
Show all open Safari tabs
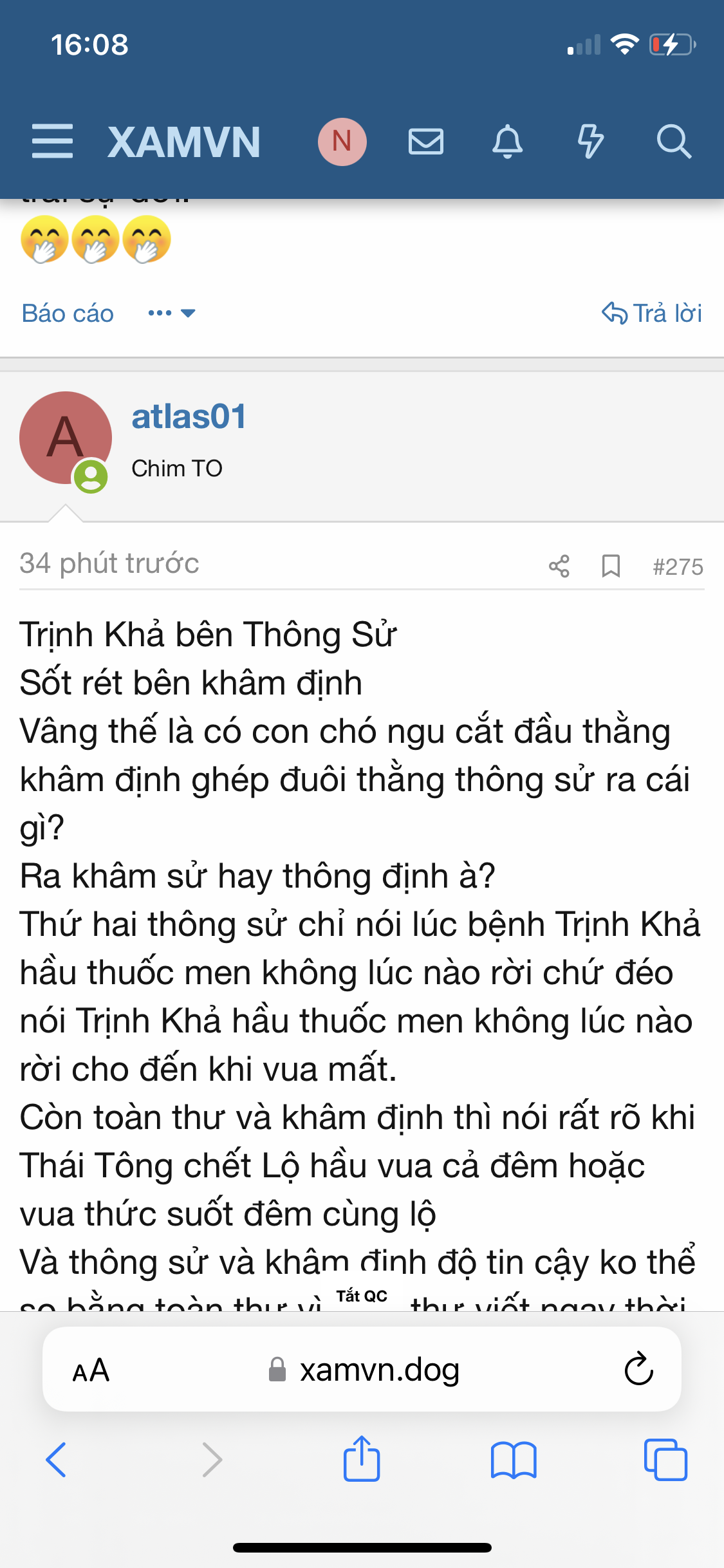(665, 1460)
